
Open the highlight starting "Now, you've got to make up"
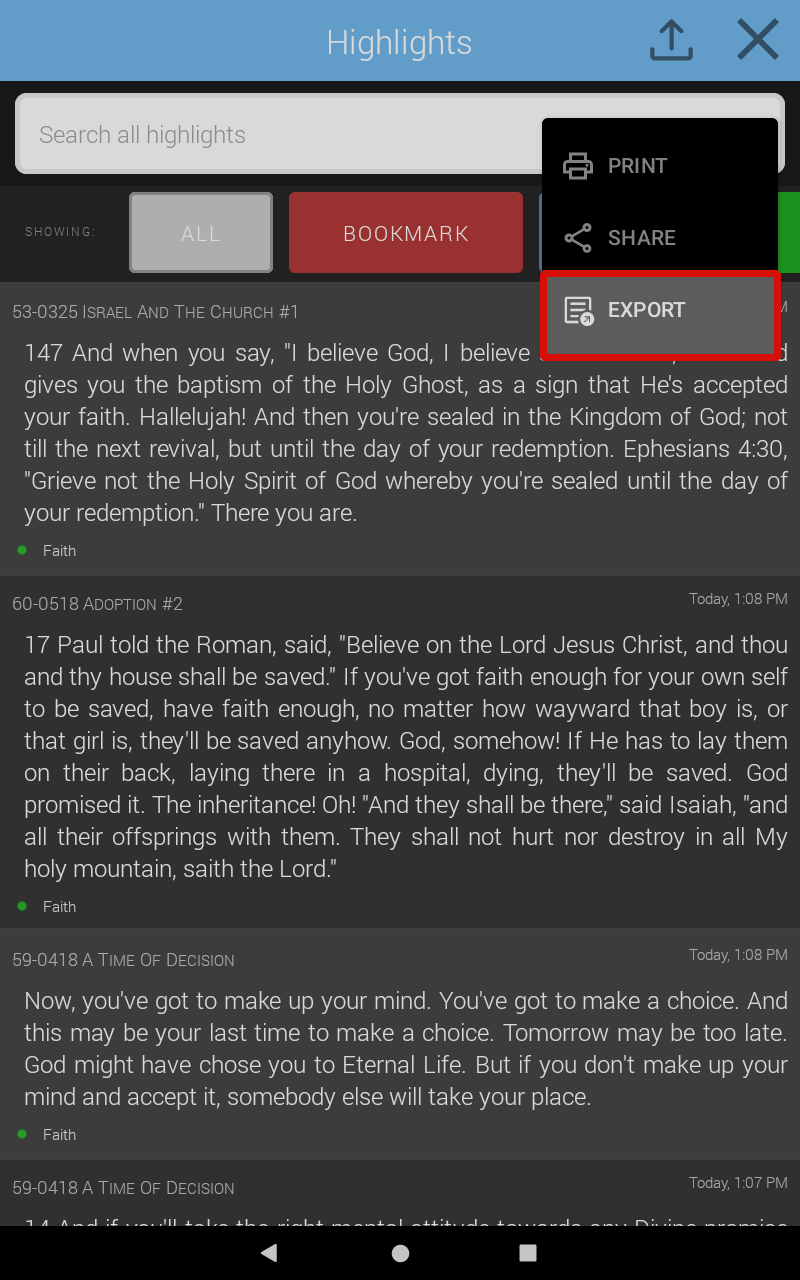(x=400, y=1048)
